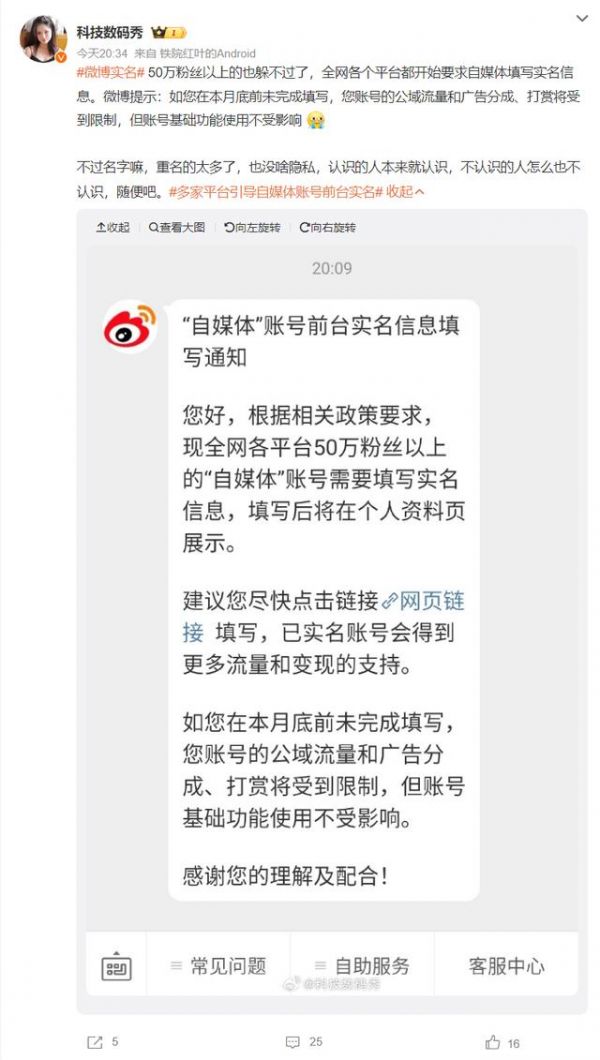Open the 科技数码秀 profile avatar
This screenshot has height=1060, width=600.
click(43, 39)
